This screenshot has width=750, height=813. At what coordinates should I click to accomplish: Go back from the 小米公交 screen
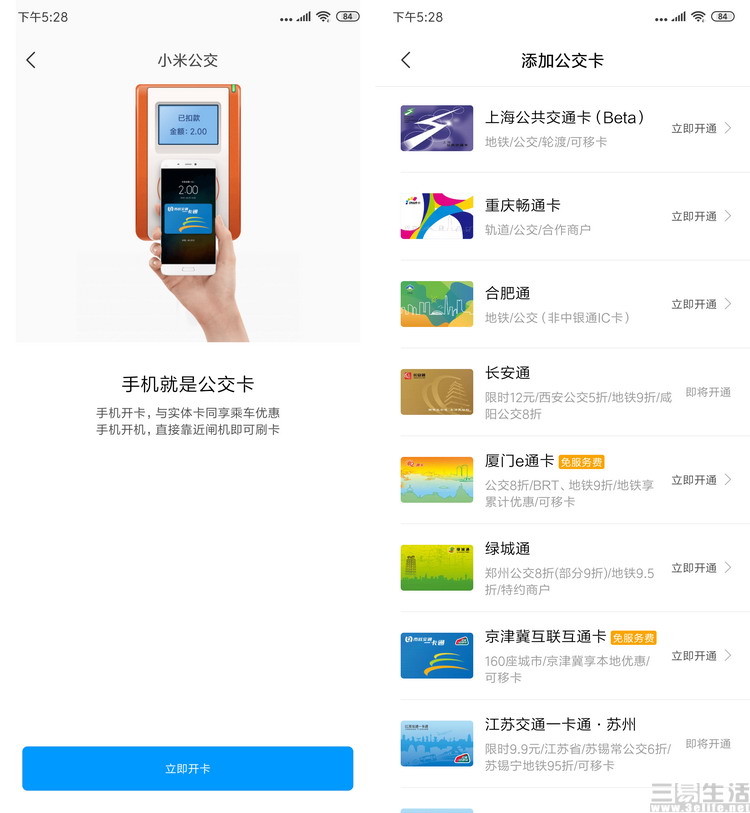[31, 60]
